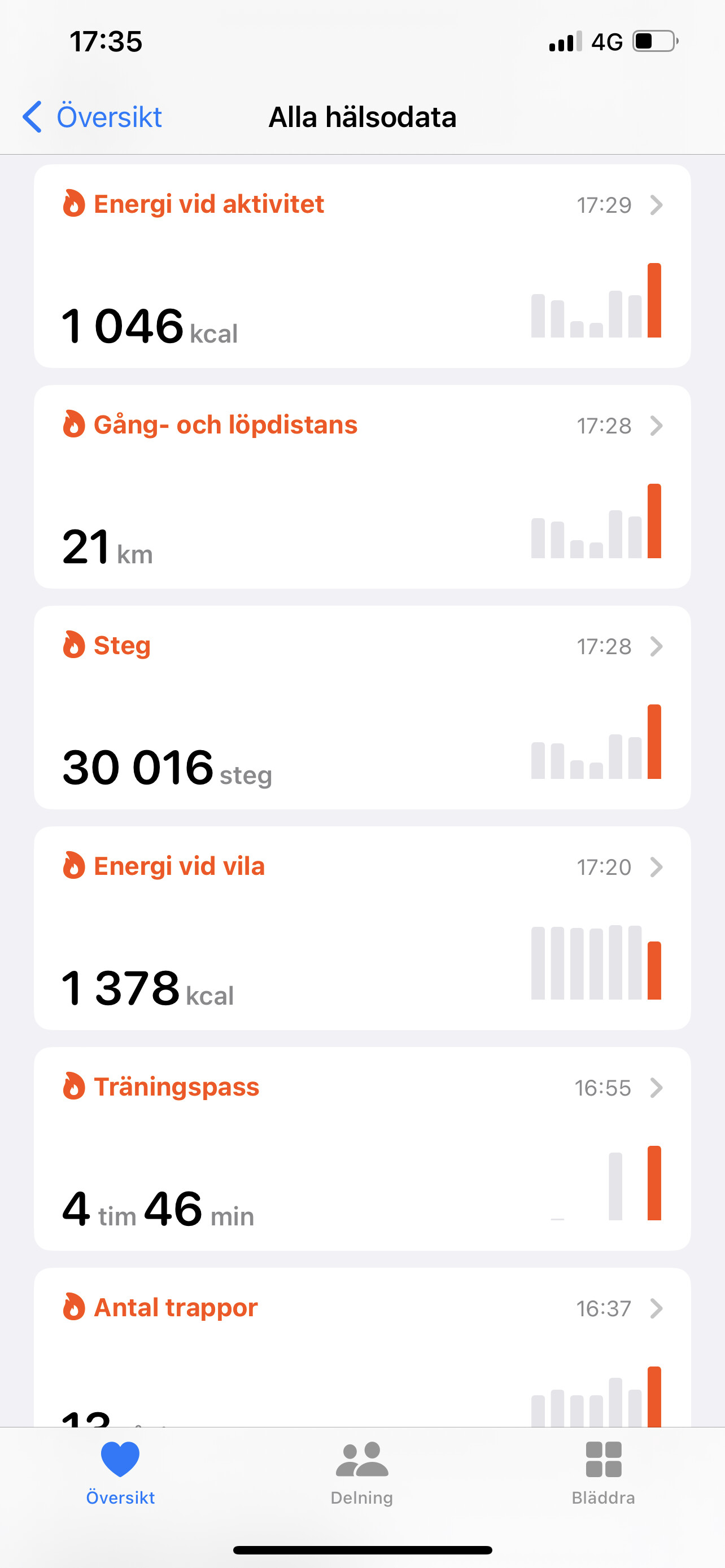
Task: Open Gång- och löpdistans details
Action: (x=362, y=487)
